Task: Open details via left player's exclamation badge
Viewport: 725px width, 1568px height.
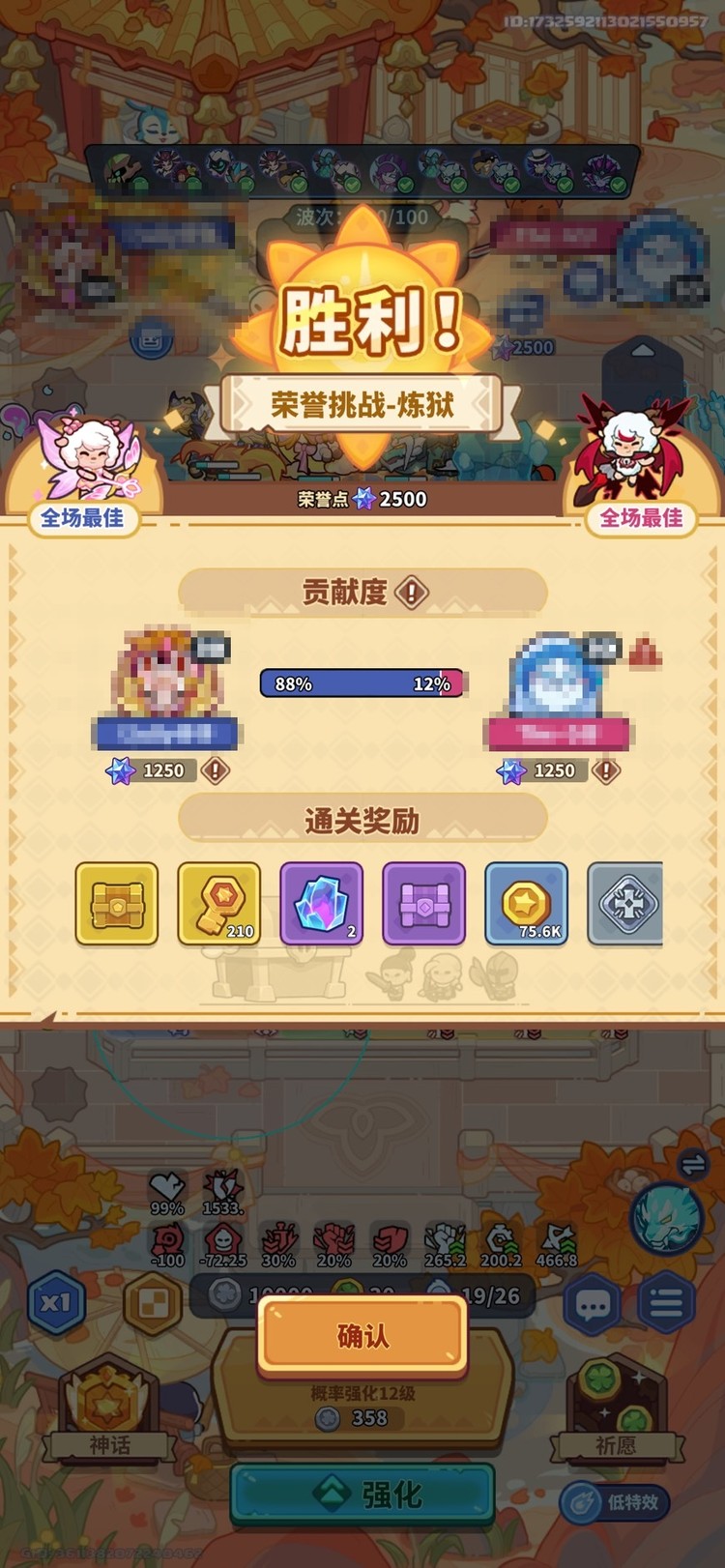Action: [x=216, y=771]
